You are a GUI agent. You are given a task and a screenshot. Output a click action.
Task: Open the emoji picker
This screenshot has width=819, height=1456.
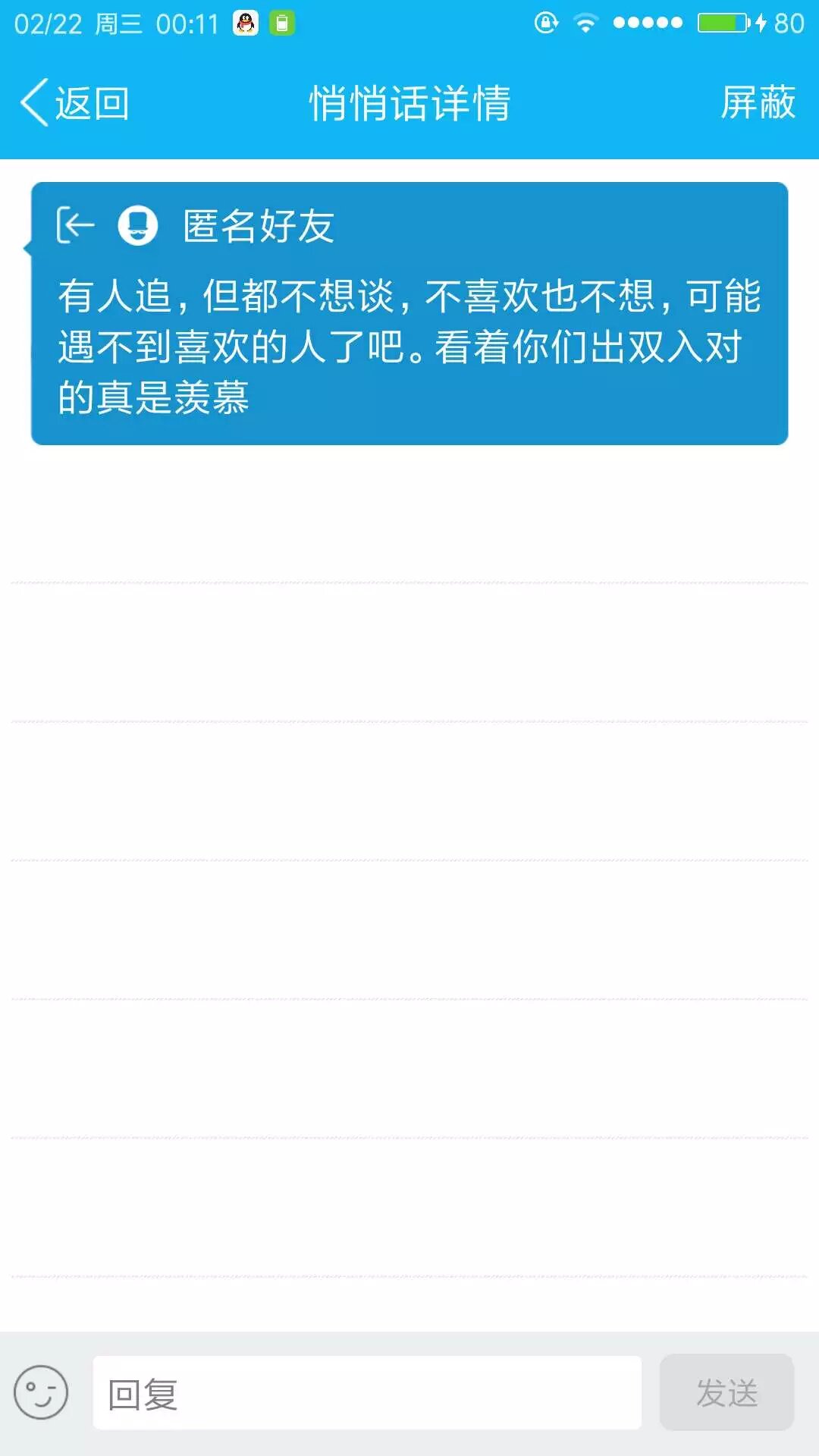[x=41, y=1392]
